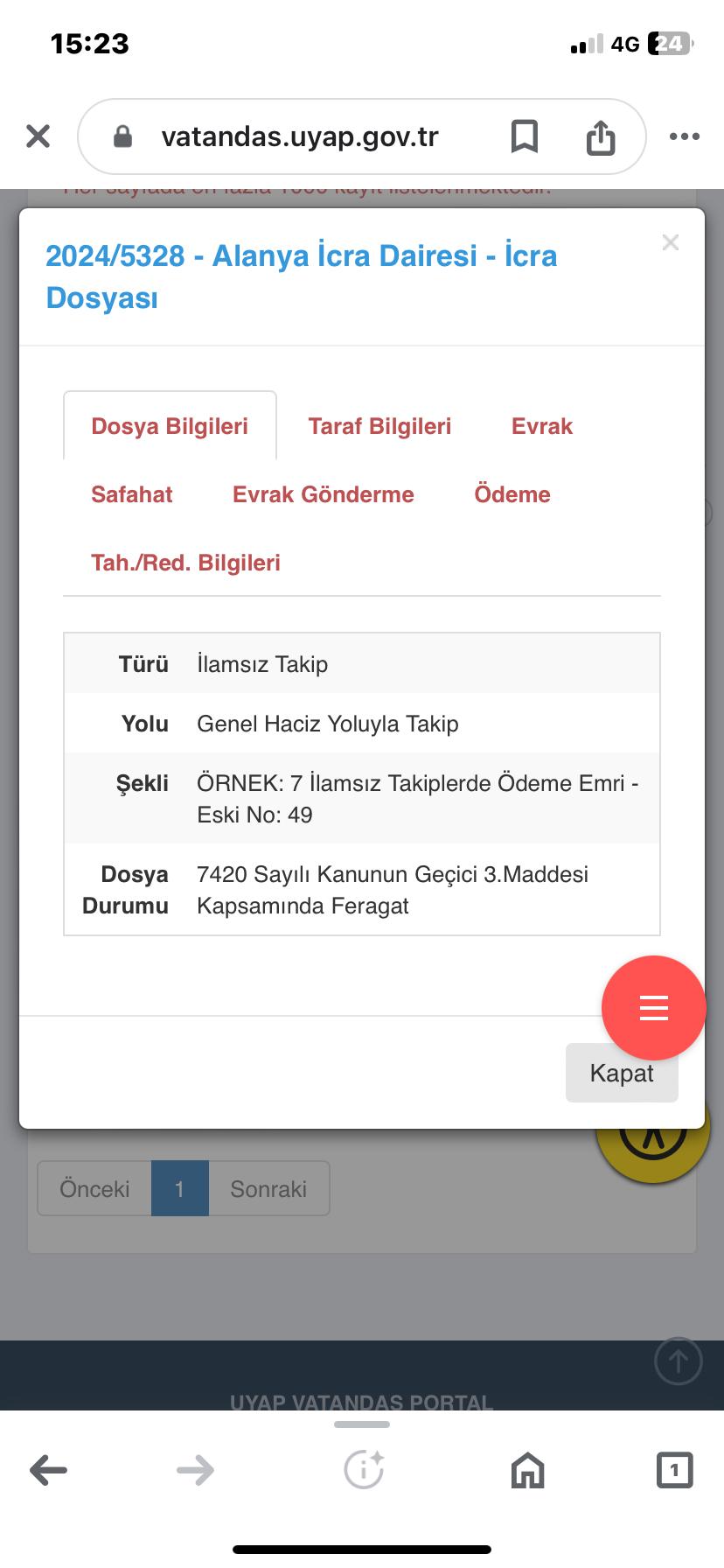The width and height of the screenshot is (724, 1568).
Task: Open the tab switcher showing one tab
Action: point(674,1469)
